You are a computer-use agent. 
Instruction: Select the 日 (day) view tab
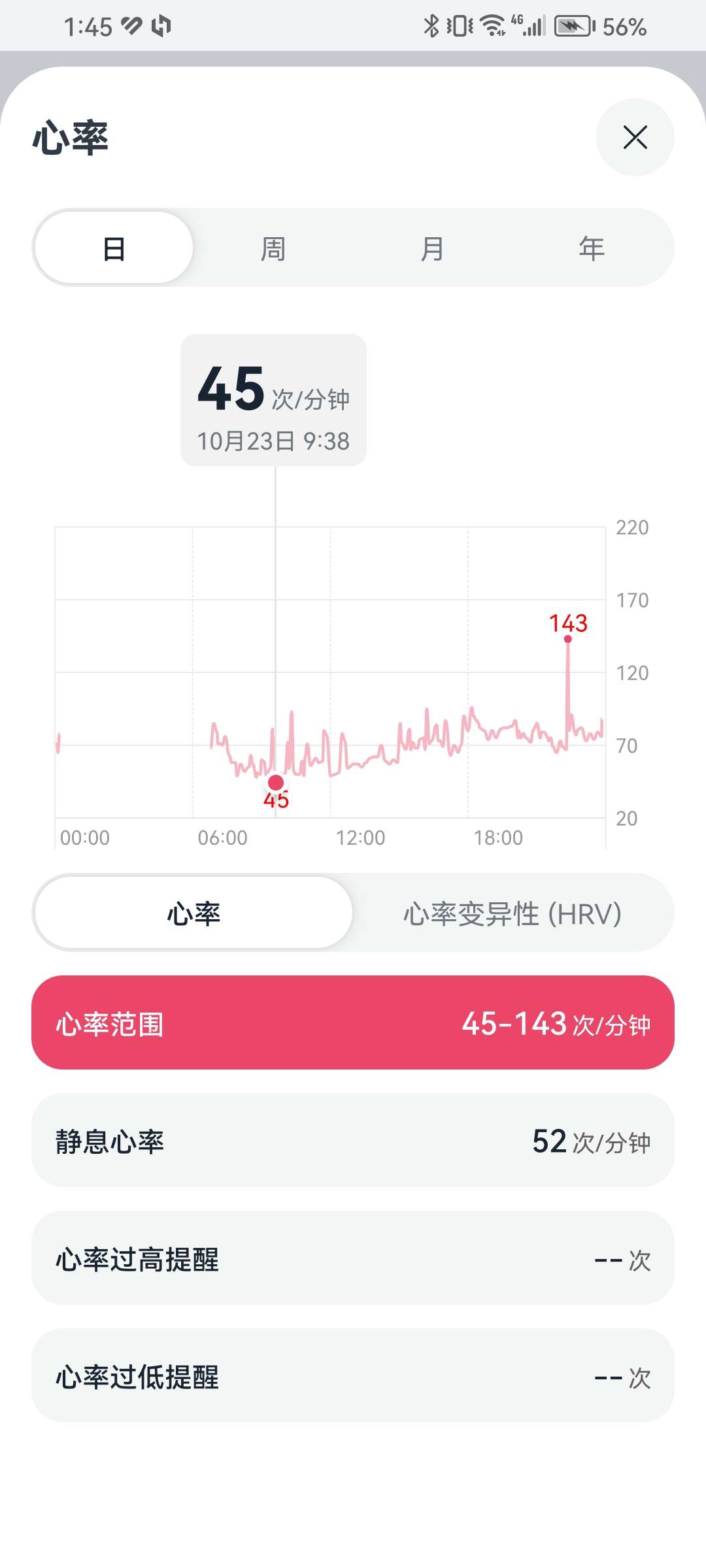[114, 249]
